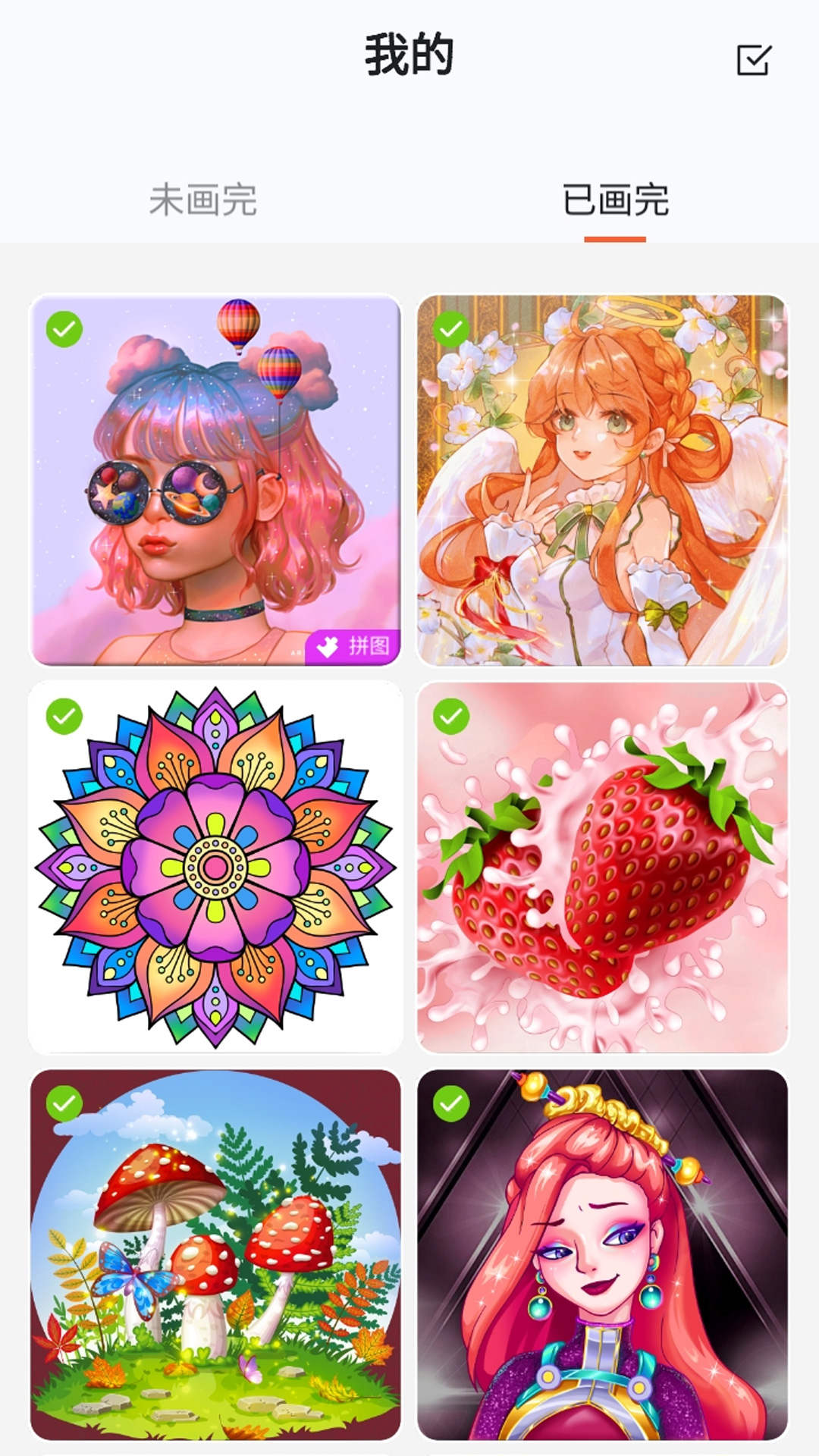819x1456 pixels.
Task: Select the 已画完 tab
Action: pos(615,200)
